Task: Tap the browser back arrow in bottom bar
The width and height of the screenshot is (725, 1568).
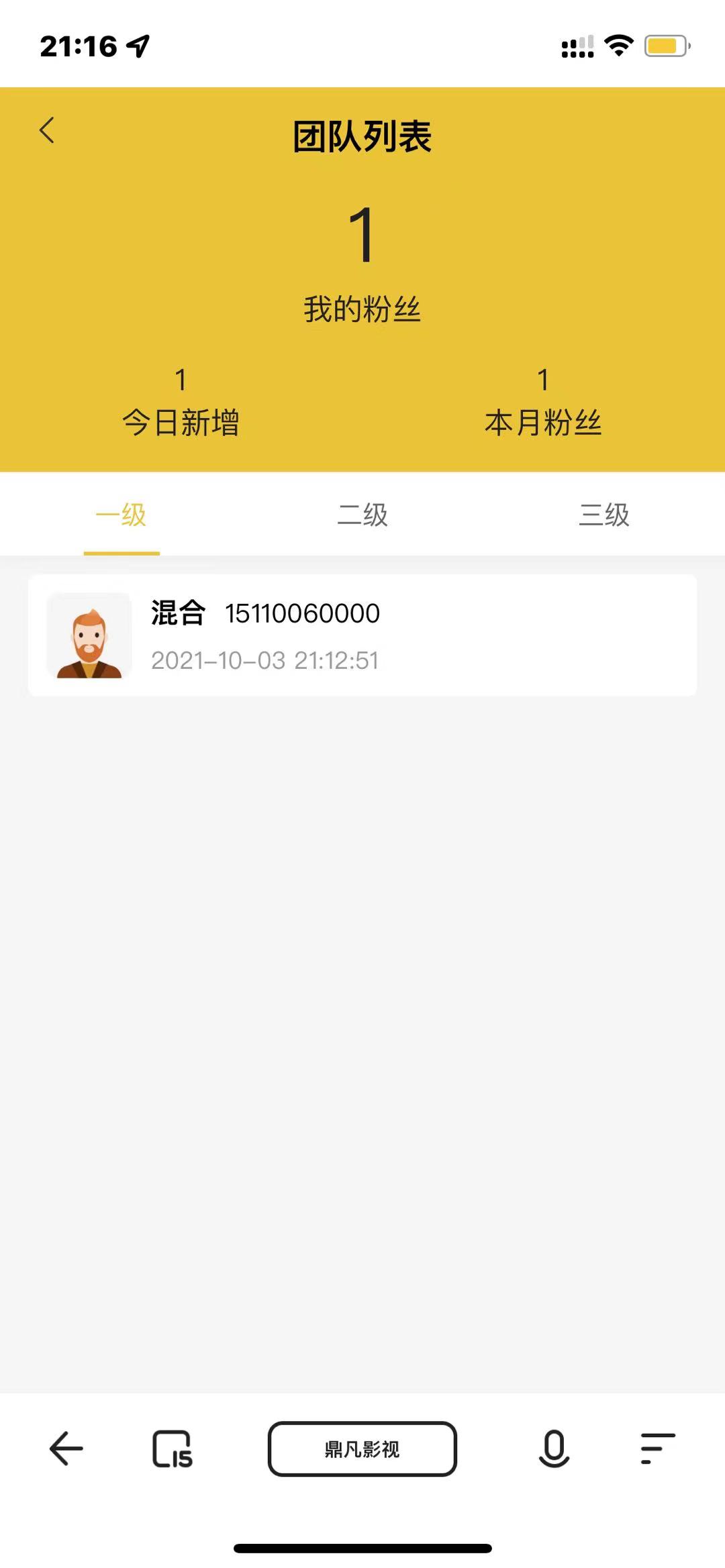Action: pos(66,1449)
